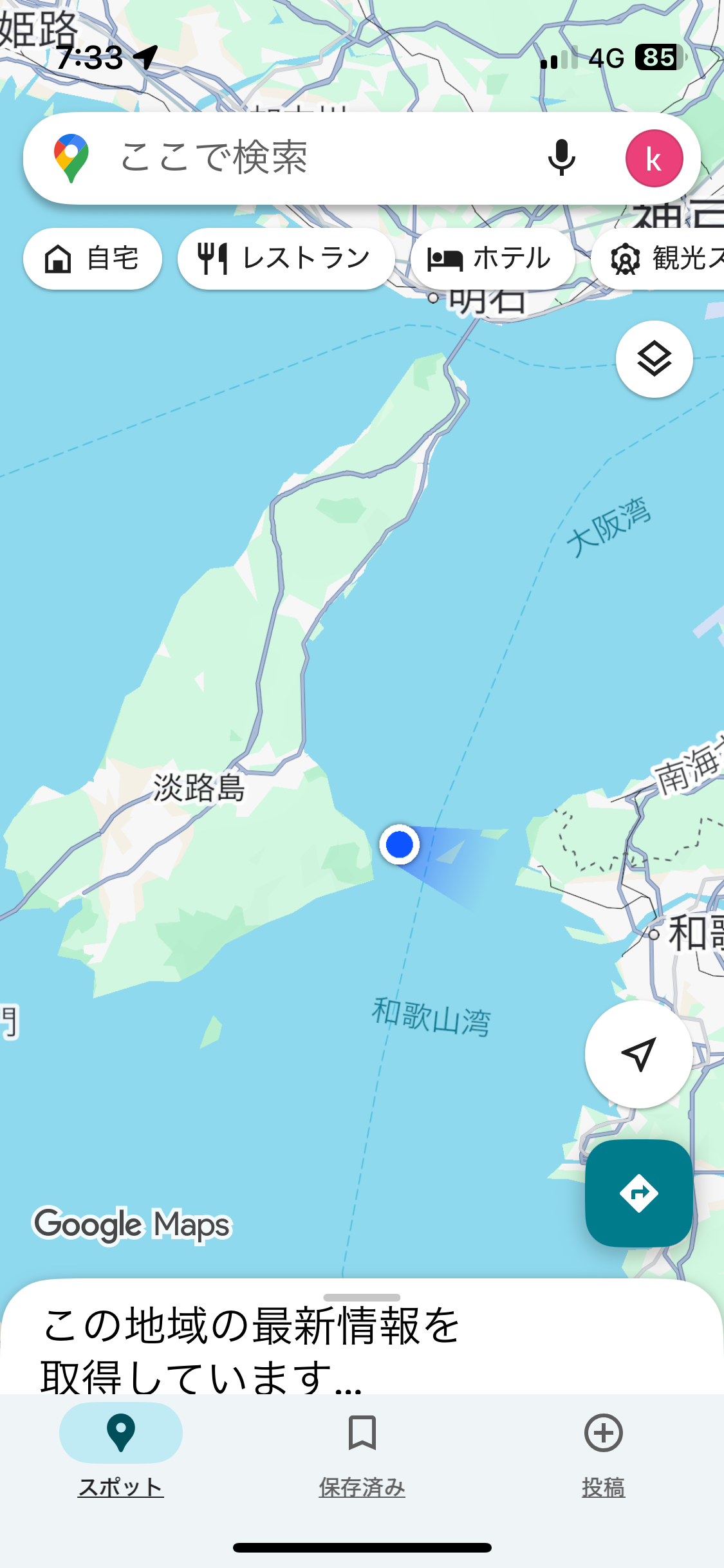Select the 自宅 home chip

[x=93, y=259]
